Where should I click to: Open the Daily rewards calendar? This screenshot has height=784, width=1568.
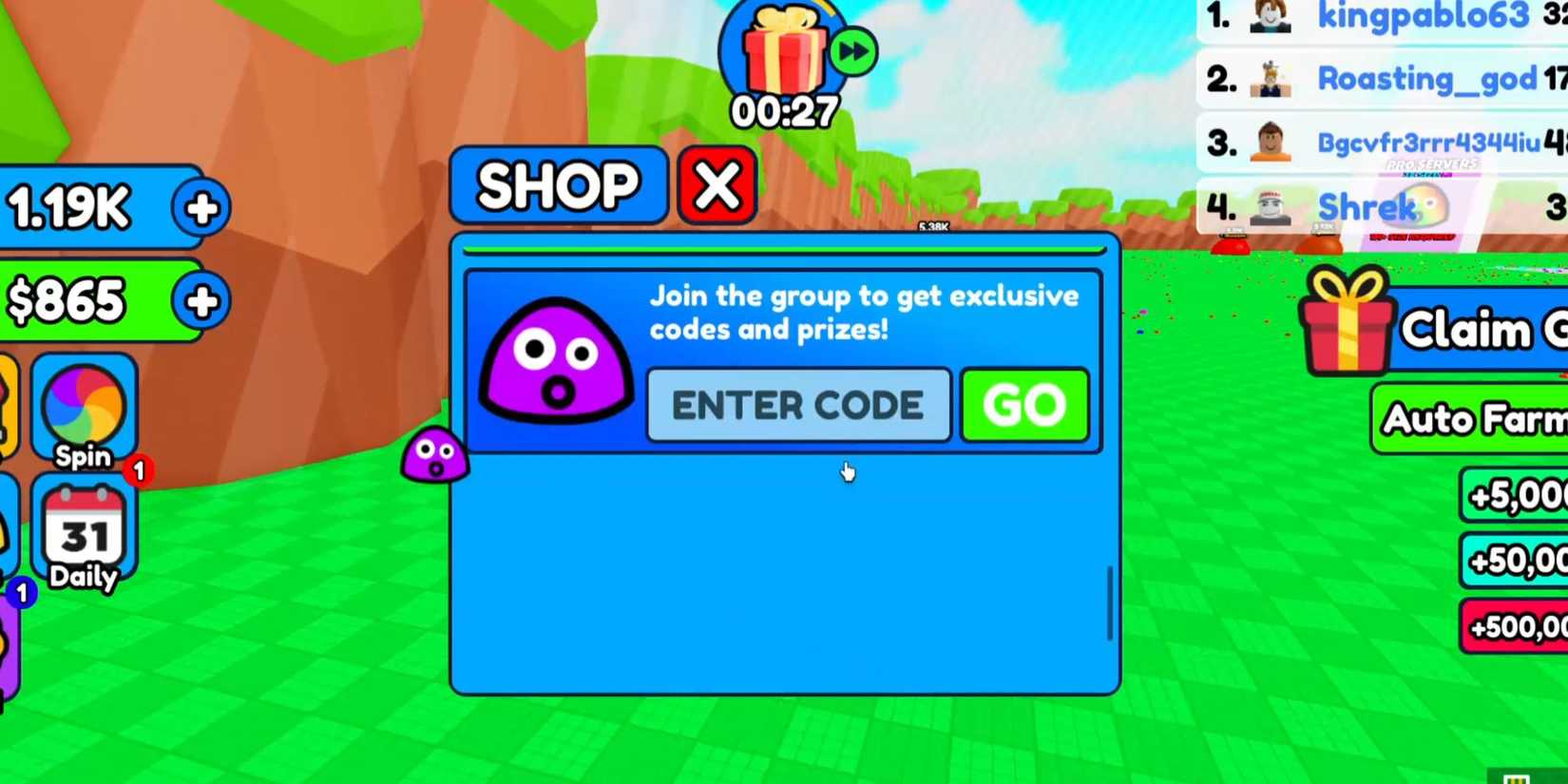(x=84, y=537)
